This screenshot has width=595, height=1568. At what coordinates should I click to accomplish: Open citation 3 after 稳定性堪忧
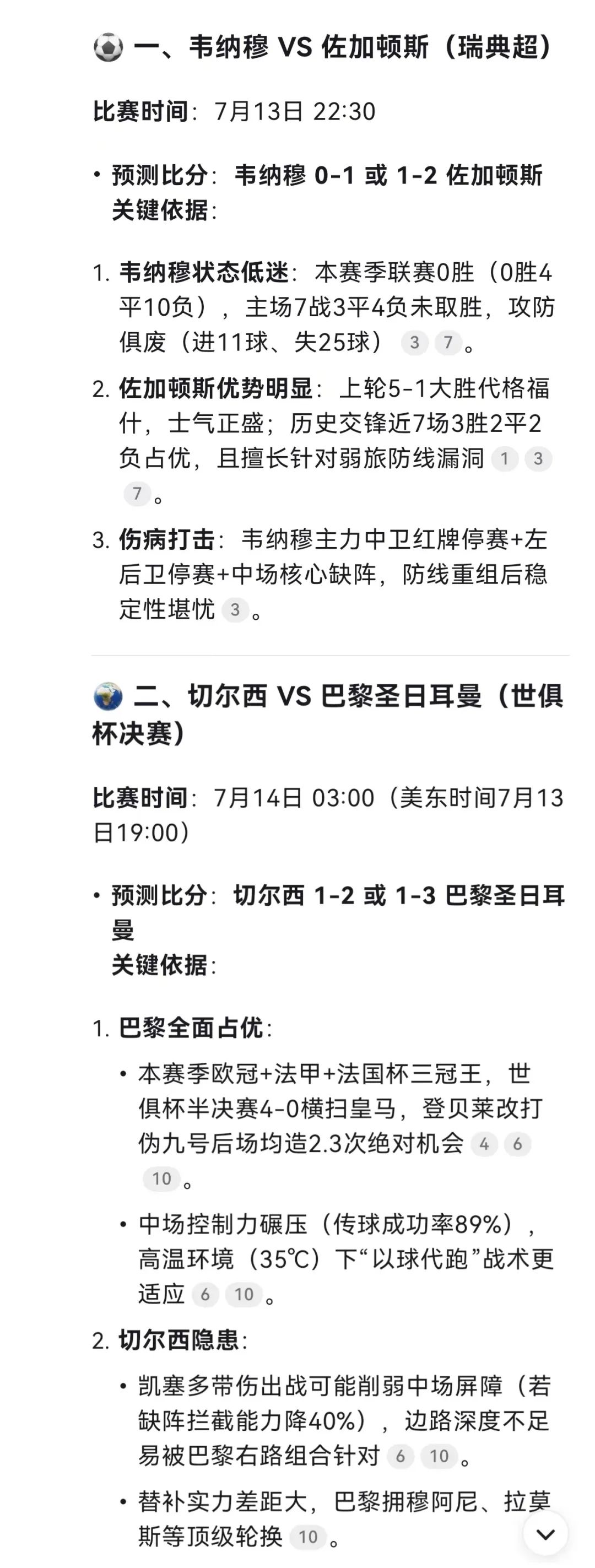(235, 609)
